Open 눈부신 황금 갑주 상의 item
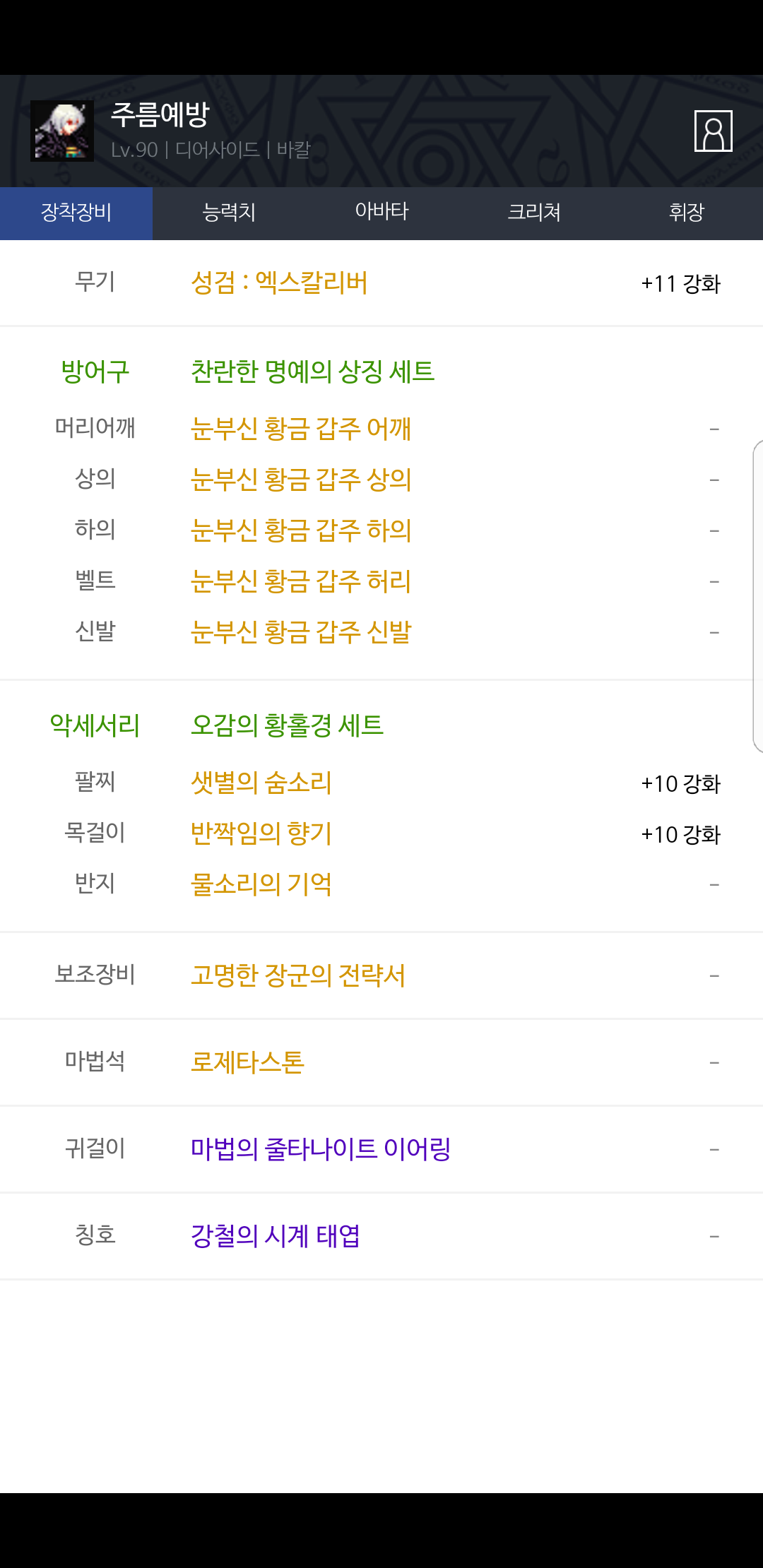Image resolution: width=763 pixels, height=1568 pixels. pyautogui.click(x=301, y=480)
